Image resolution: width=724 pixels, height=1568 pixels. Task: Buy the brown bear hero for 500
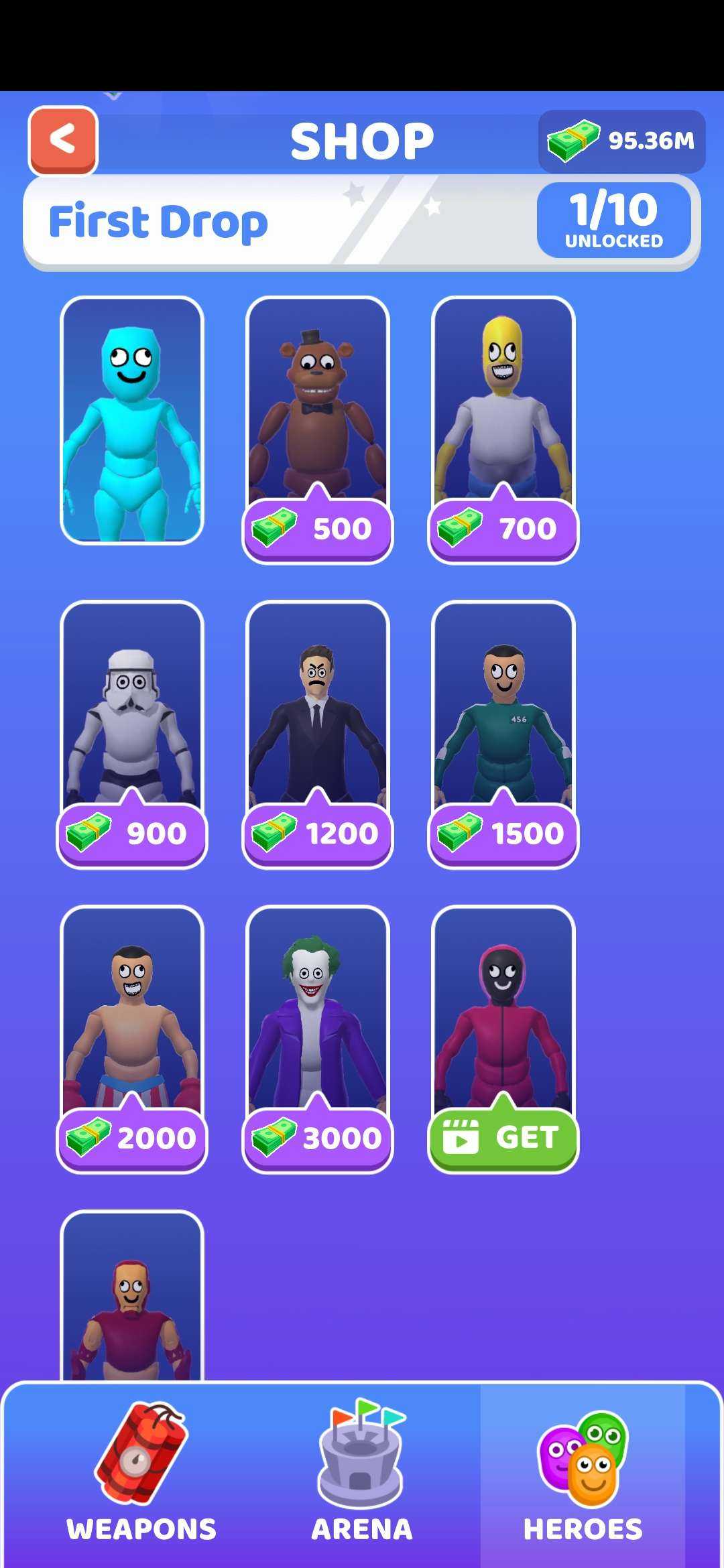pyautogui.click(x=317, y=529)
